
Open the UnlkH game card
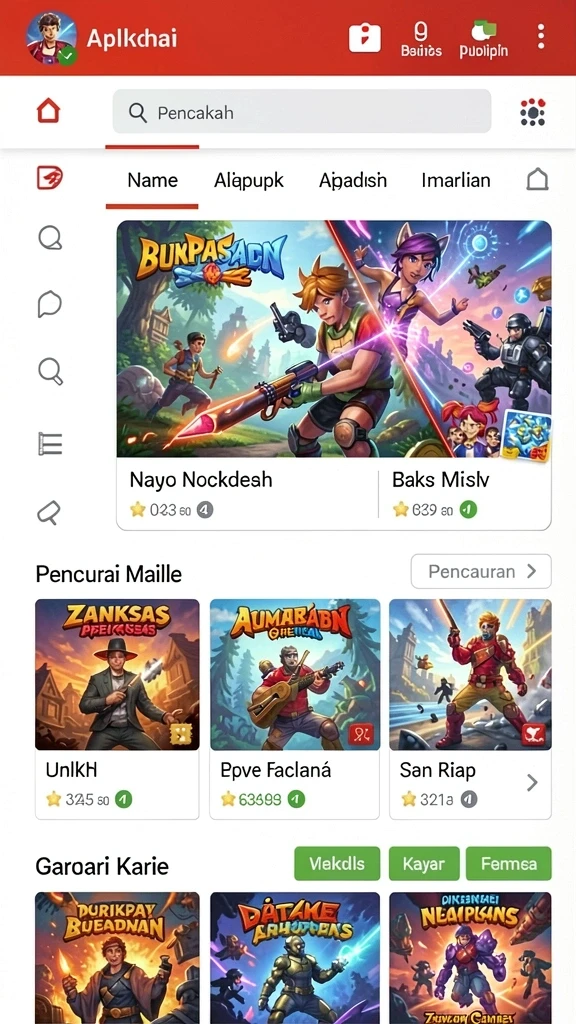pos(117,709)
